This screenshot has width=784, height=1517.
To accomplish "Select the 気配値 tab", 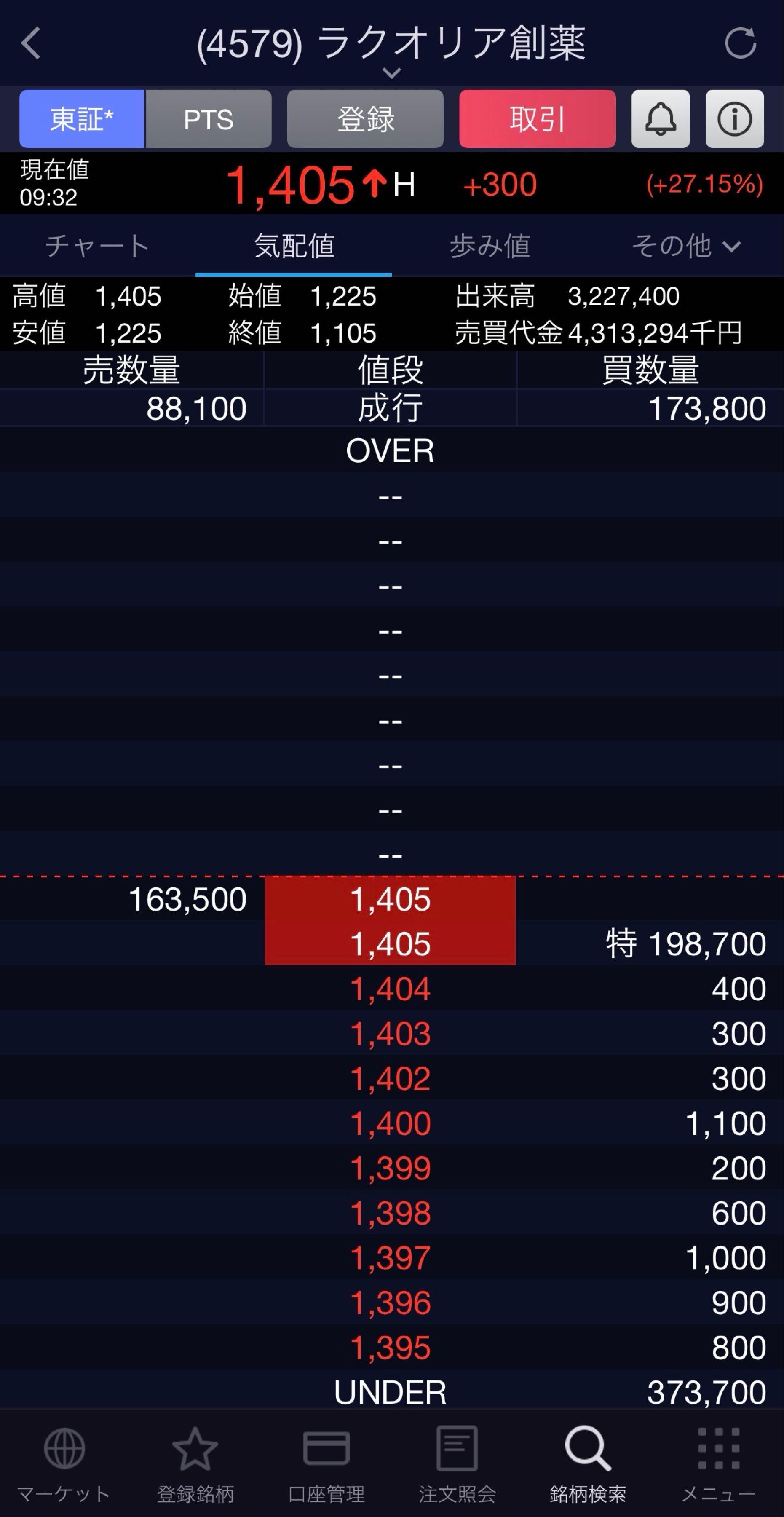I will tap(294, 246).
